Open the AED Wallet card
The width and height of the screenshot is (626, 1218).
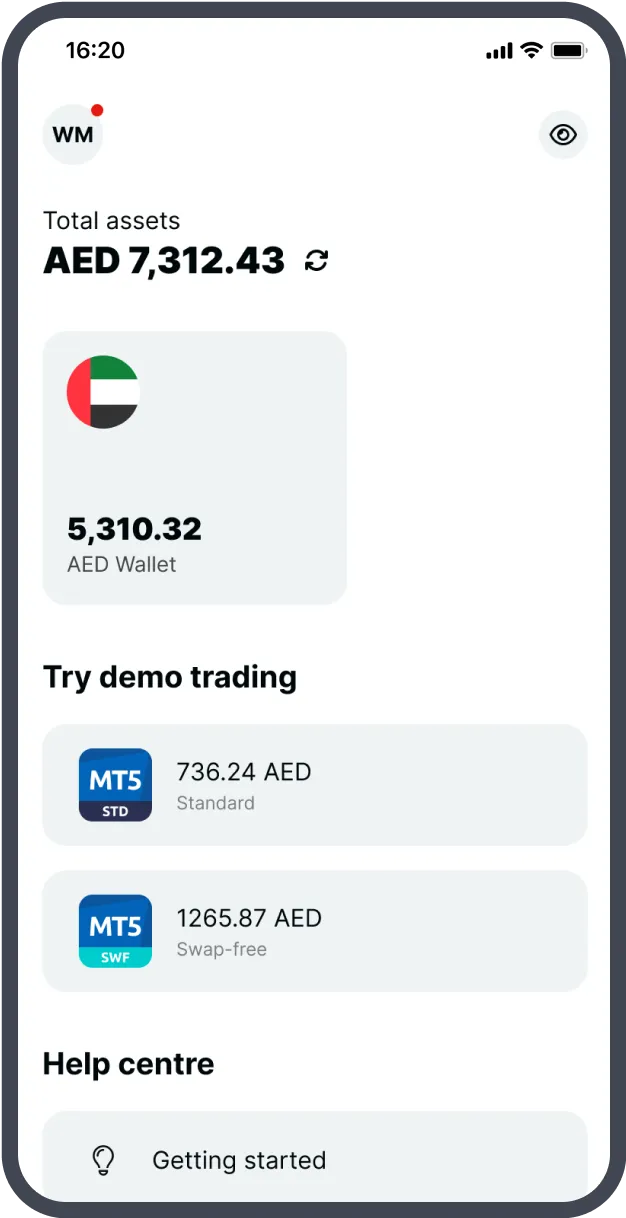[194, 468]
